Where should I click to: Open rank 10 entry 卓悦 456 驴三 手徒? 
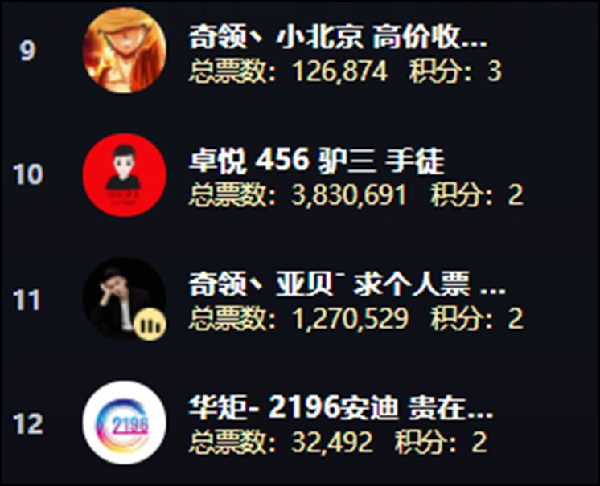pyautogui.click(x=316, y=159)
